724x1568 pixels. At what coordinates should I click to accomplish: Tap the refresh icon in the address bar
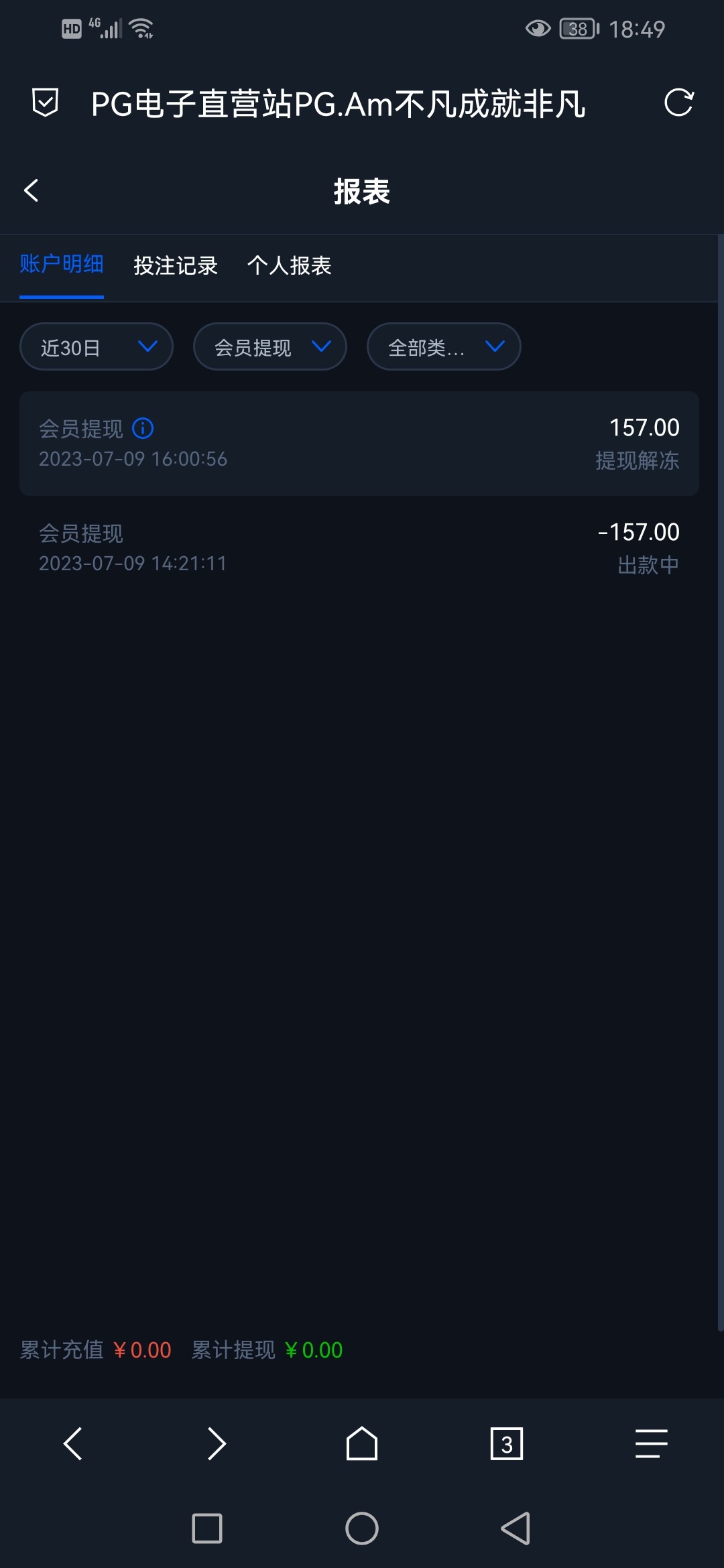(680, 104)
